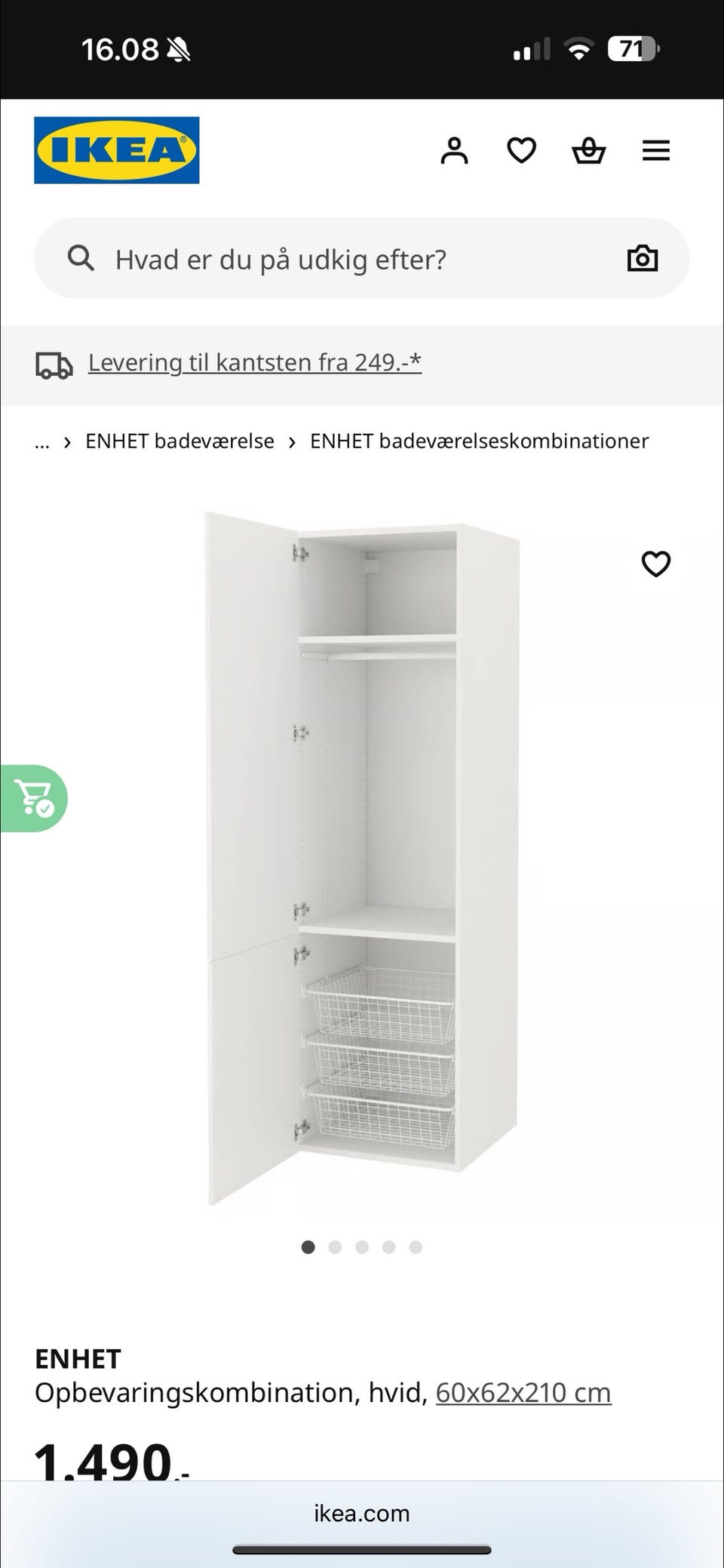
Task: Open the shopping bag
Action: point(589,149)
